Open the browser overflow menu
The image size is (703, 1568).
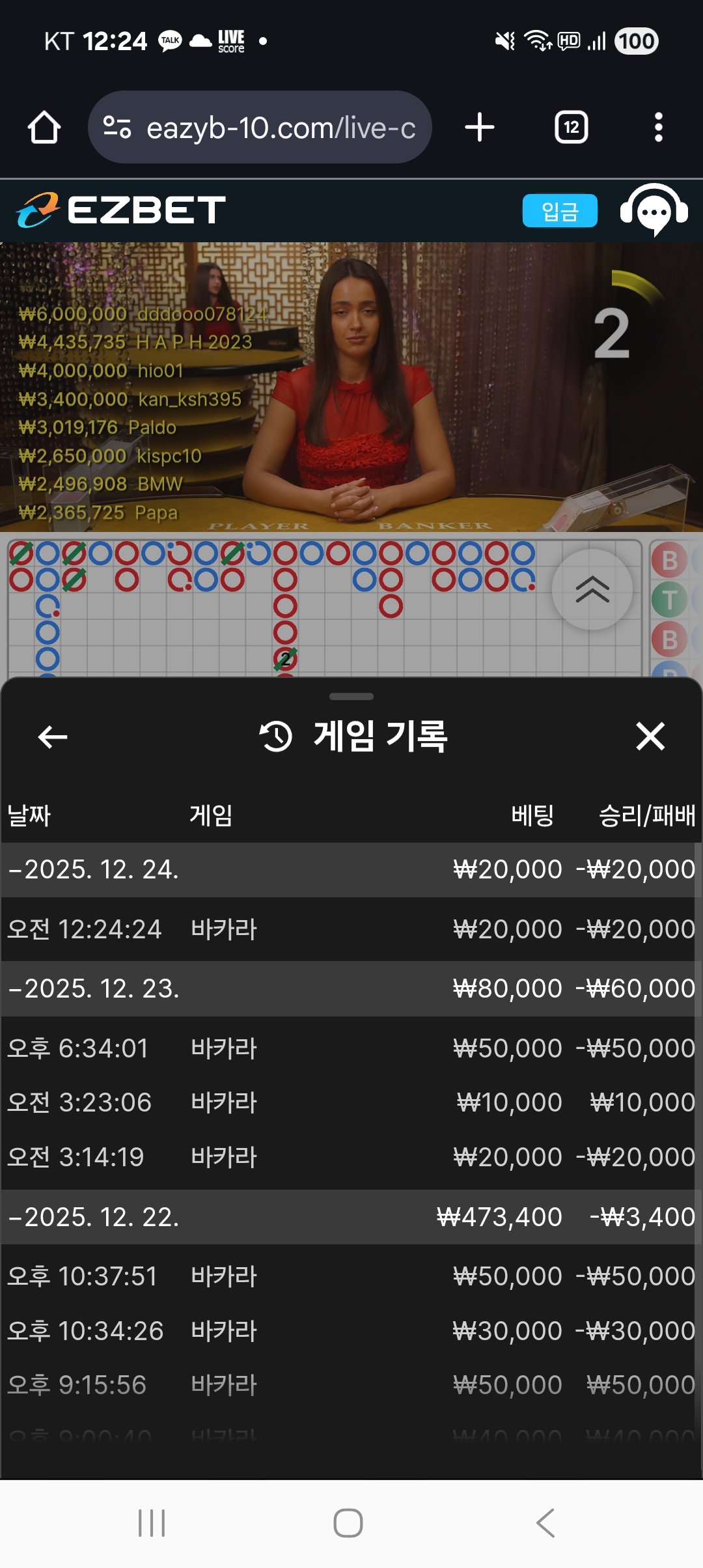(658, 127)
